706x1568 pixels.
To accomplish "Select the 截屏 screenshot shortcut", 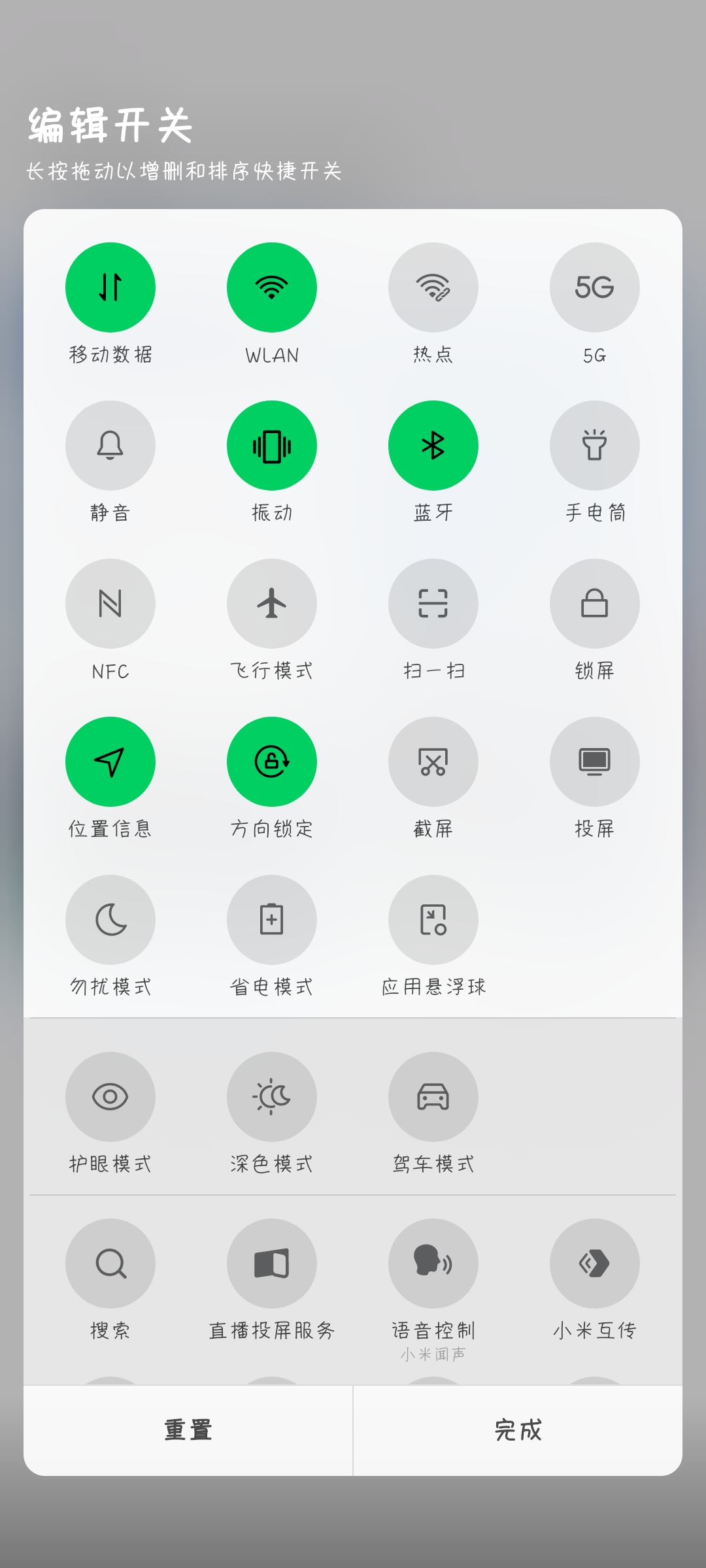I will click(433, 762).
